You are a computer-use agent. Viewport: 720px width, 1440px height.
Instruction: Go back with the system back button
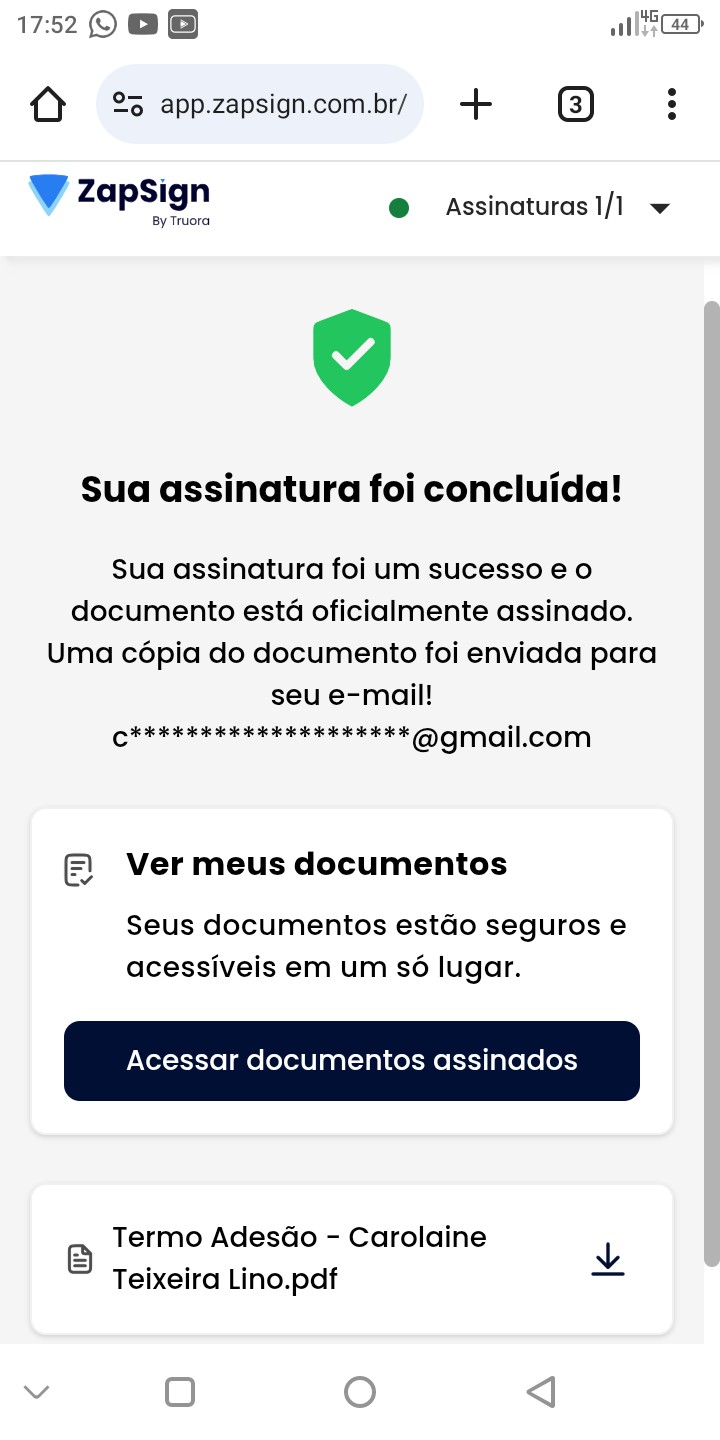[x=540, y=1391]
